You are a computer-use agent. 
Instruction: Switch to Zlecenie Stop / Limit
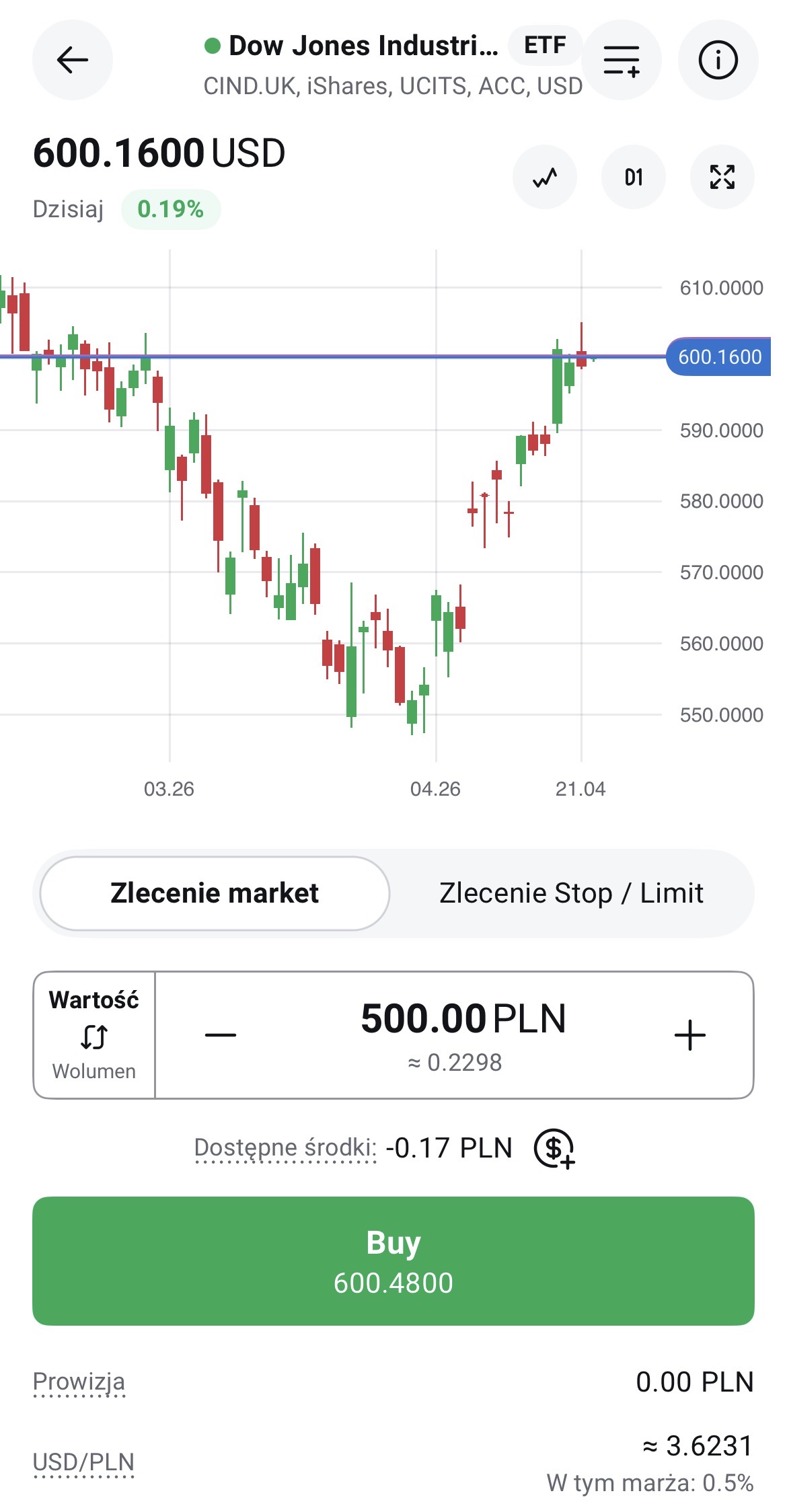coord(571,893)
